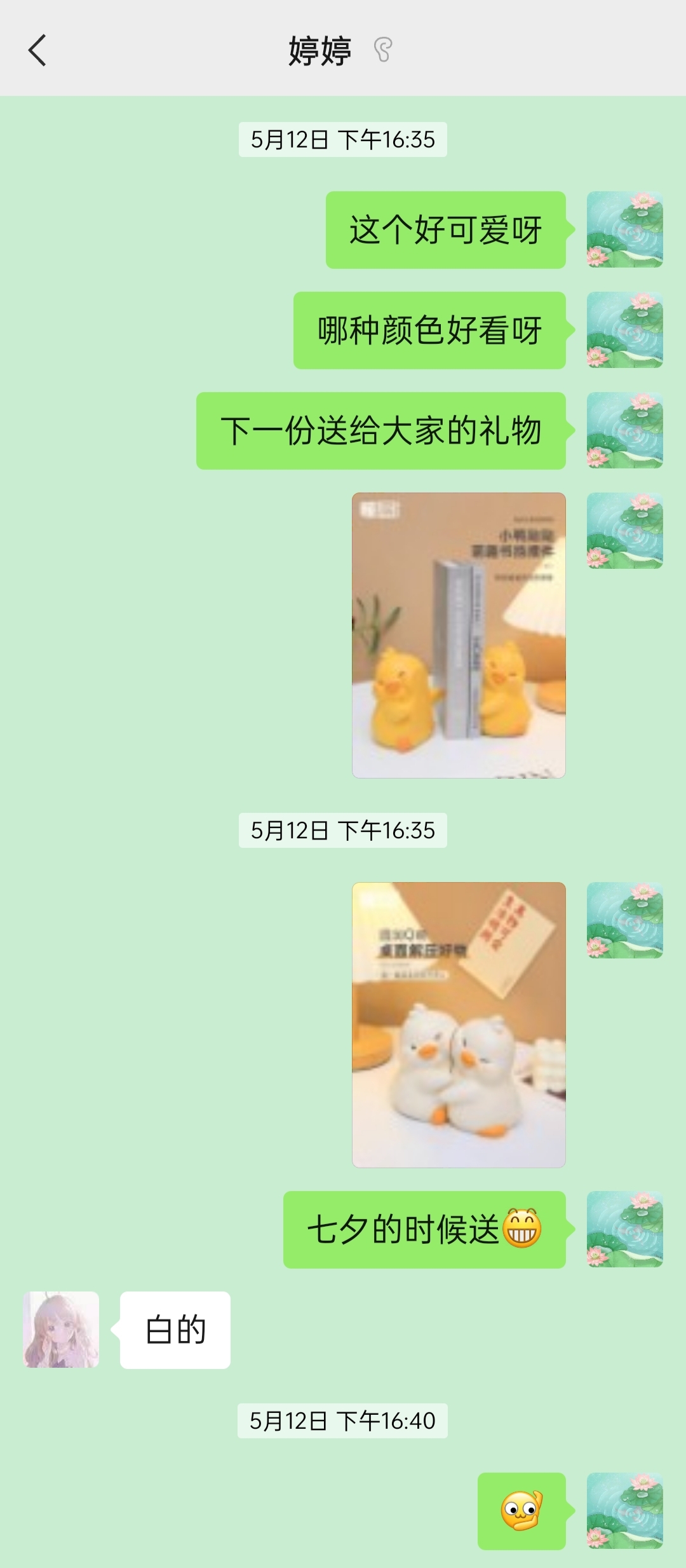
Task: Open 婷婷's avatar next to 白的
Action: 61,1329
